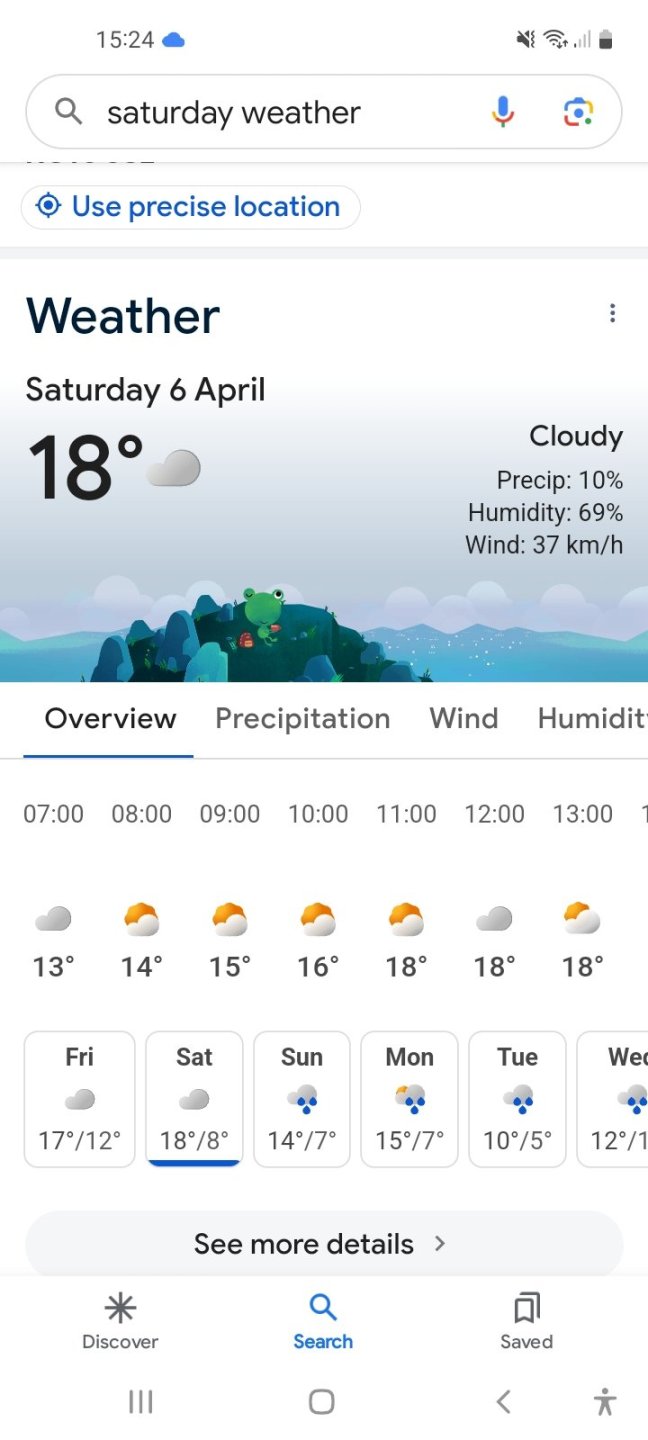Go to the home screen
This screenshot has height=1440, width=648.
click(x=322, y=1402)
